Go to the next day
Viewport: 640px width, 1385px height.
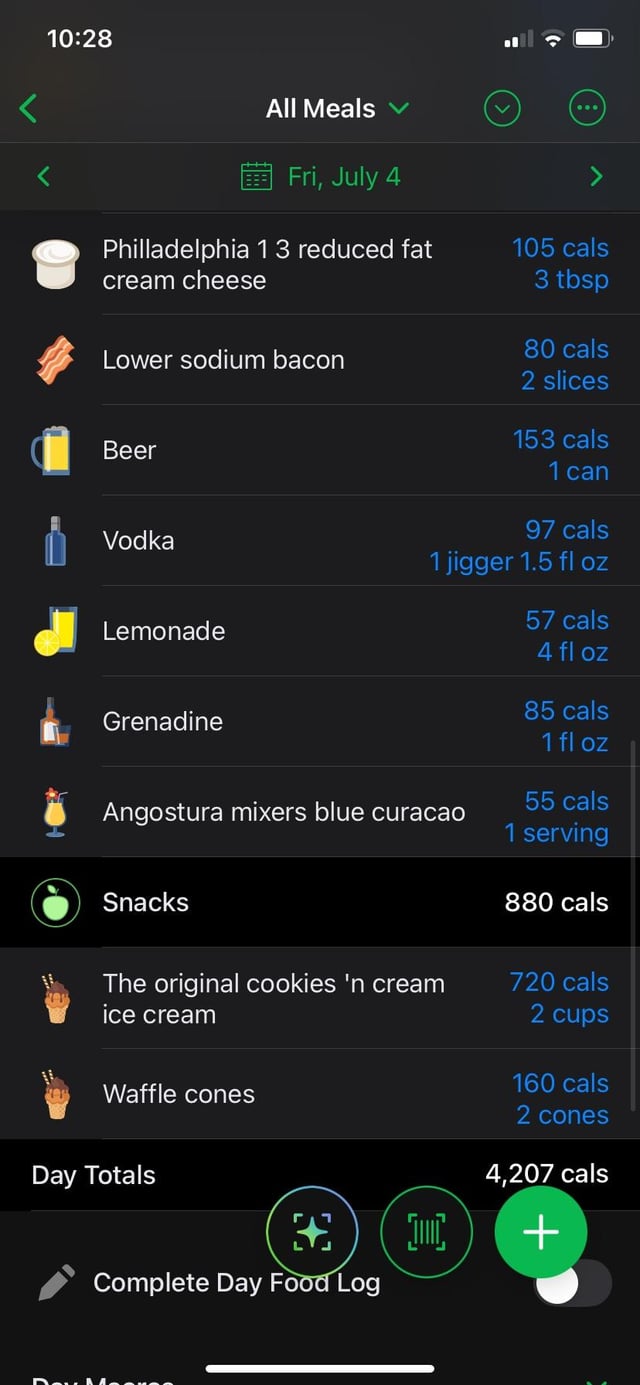596,177
